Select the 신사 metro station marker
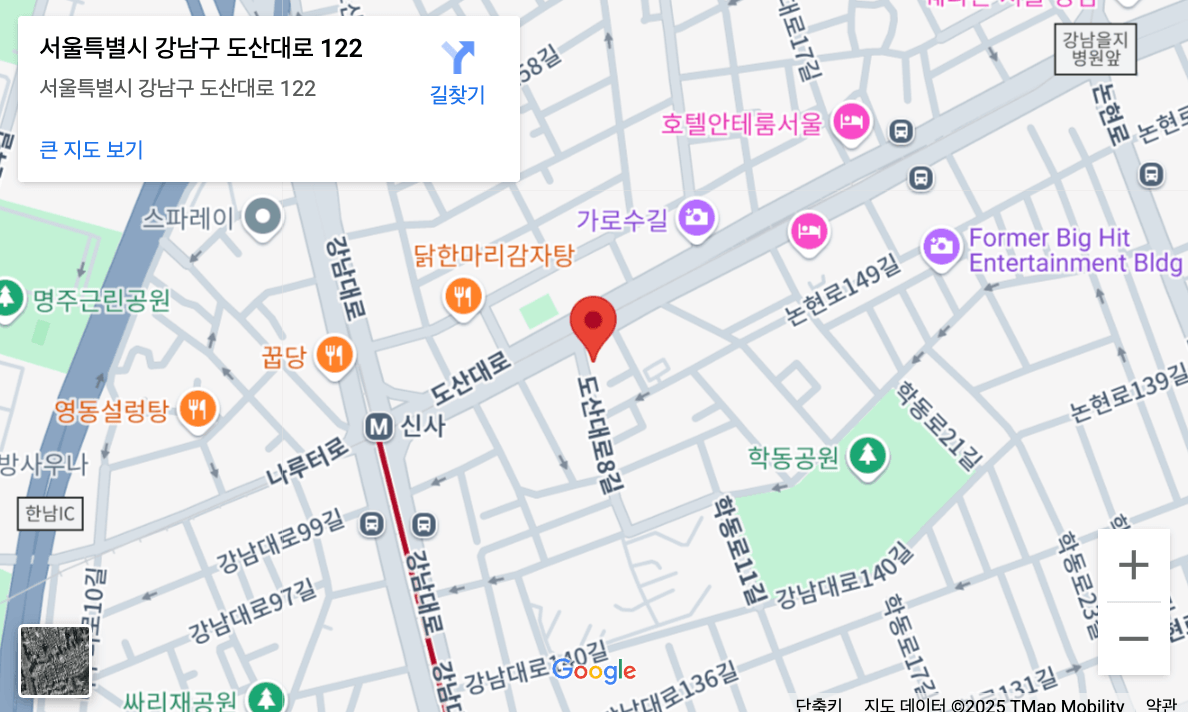This screenshot has height=712, width=1188. [378, 427]
